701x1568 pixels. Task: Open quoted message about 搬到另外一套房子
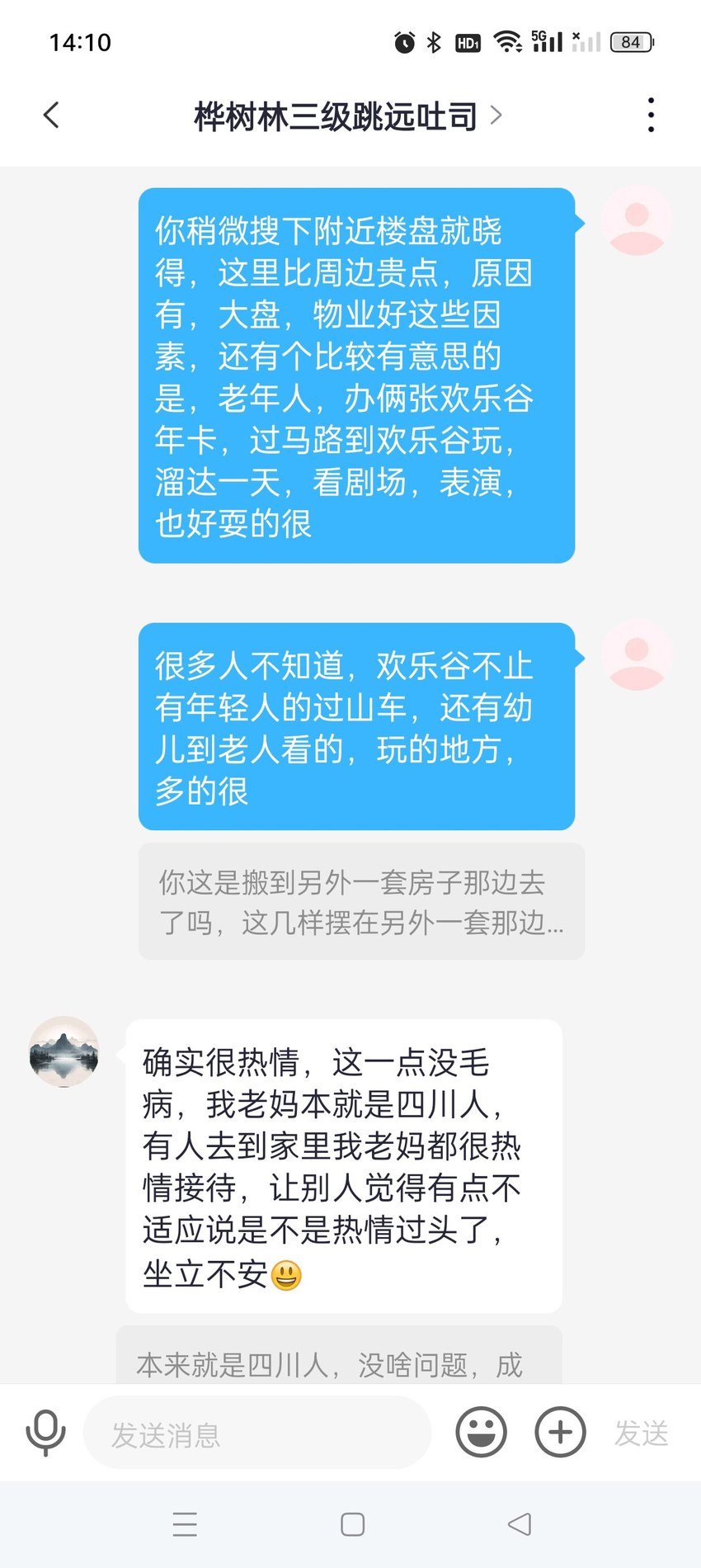361,901
